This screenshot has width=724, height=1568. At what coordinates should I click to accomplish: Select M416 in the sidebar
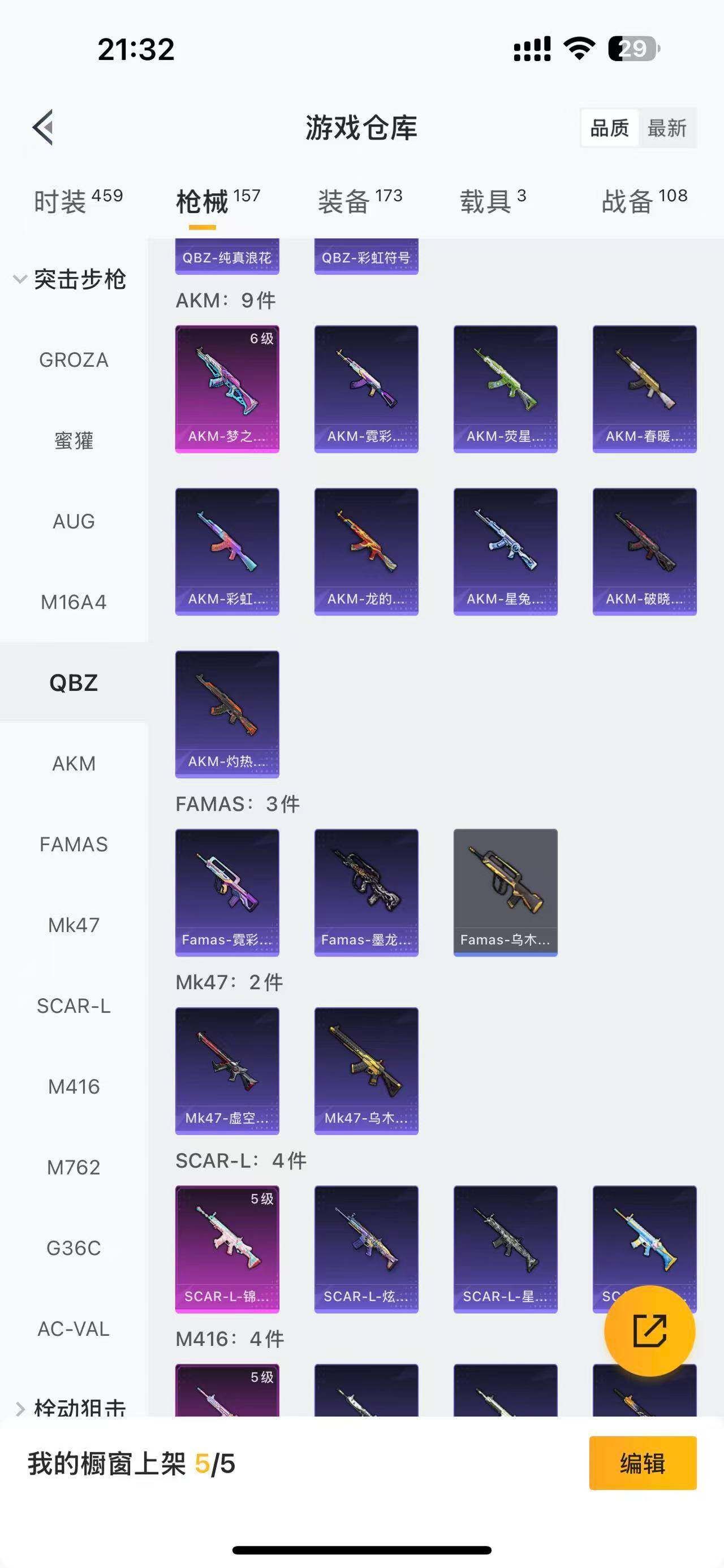[74, 1086]
